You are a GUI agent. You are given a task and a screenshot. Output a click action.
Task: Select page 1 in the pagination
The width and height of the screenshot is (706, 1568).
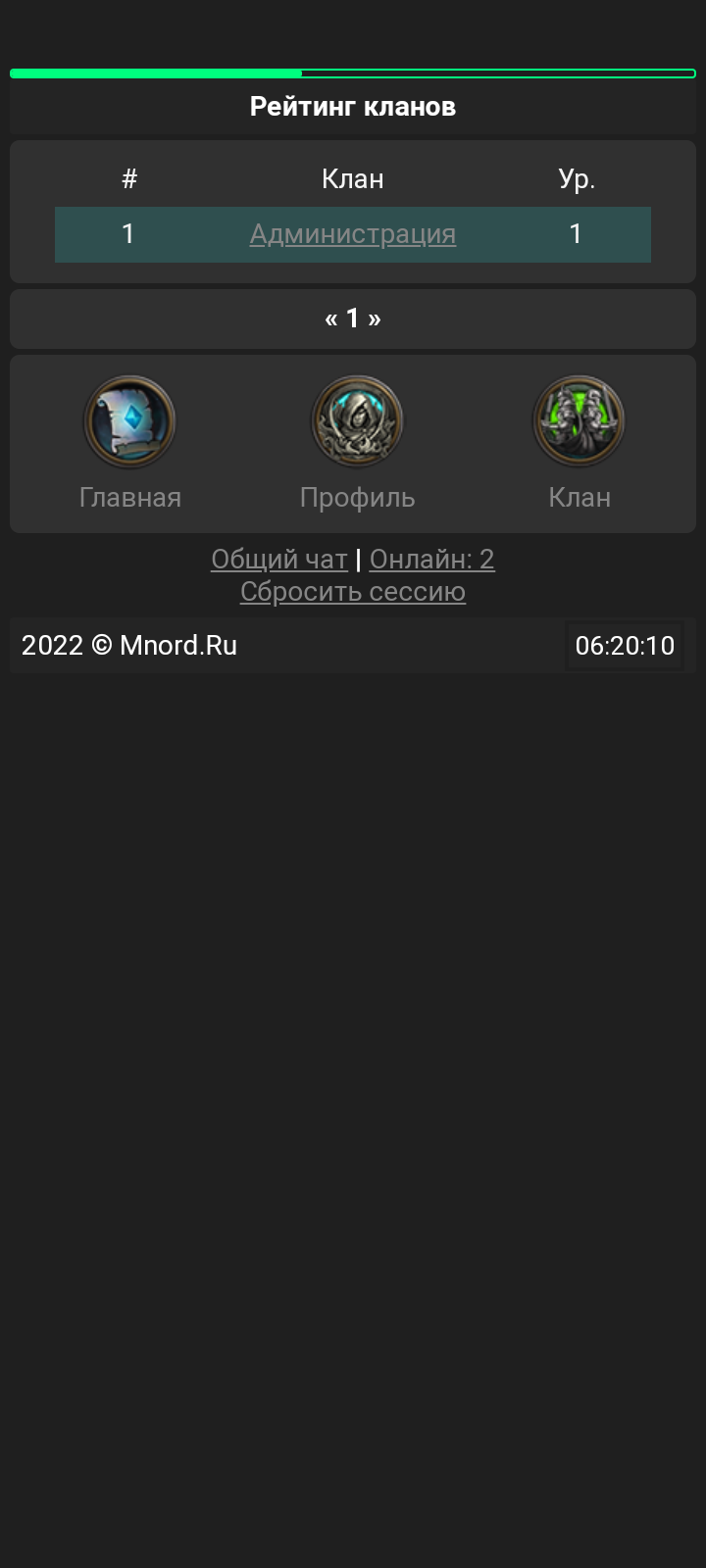tap(353, 318)
